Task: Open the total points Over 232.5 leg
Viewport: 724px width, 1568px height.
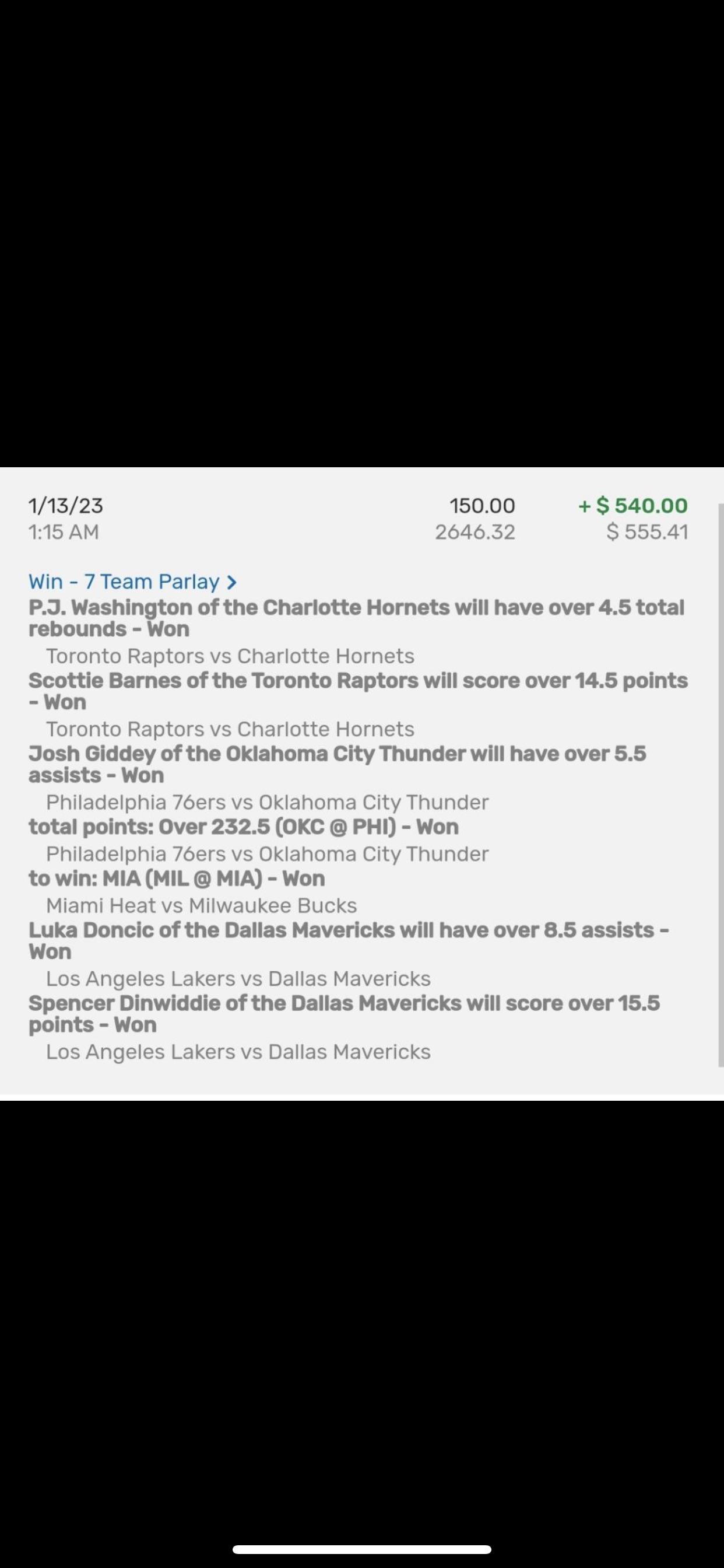Action: 243,827
